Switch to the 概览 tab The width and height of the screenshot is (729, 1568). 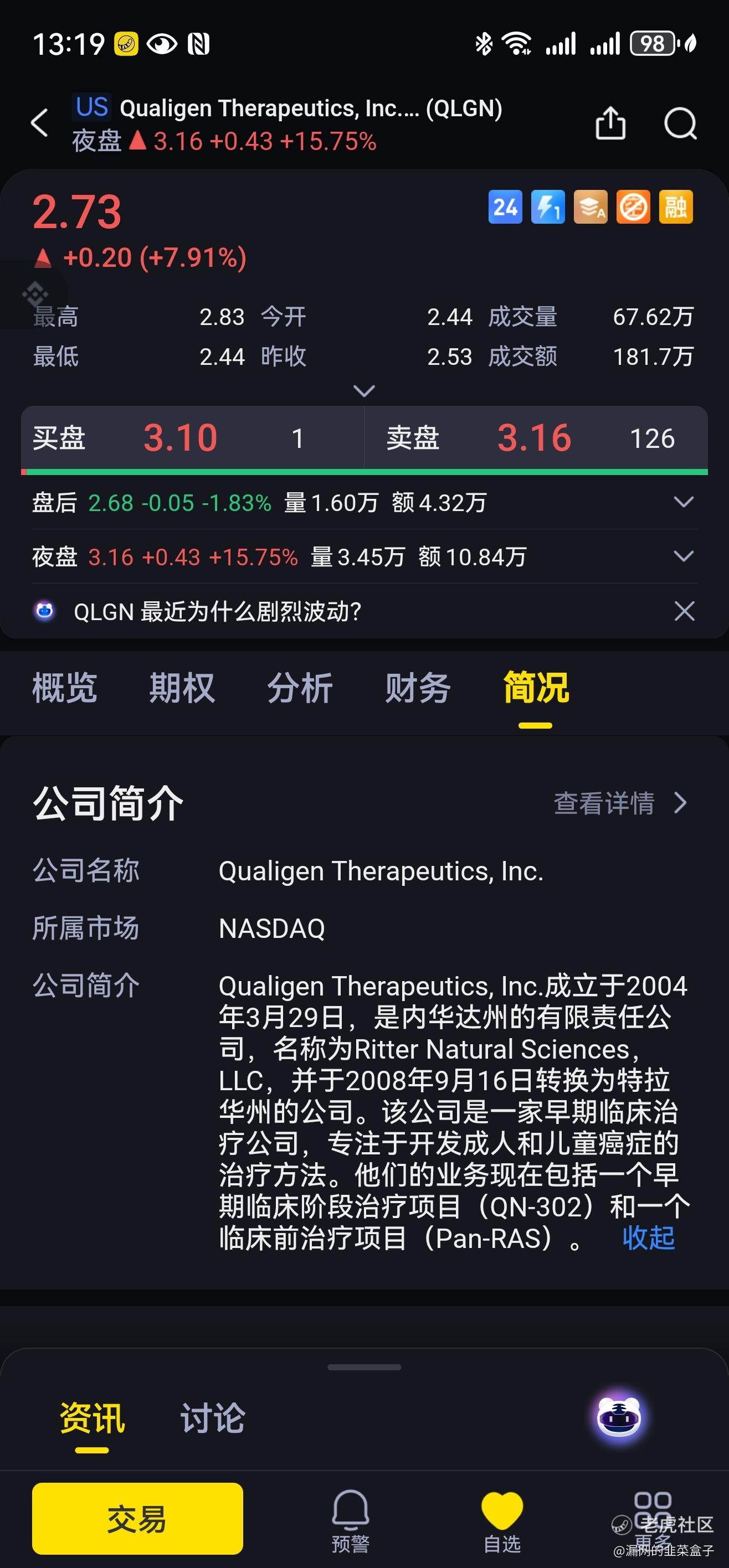[x=65, y=688]
